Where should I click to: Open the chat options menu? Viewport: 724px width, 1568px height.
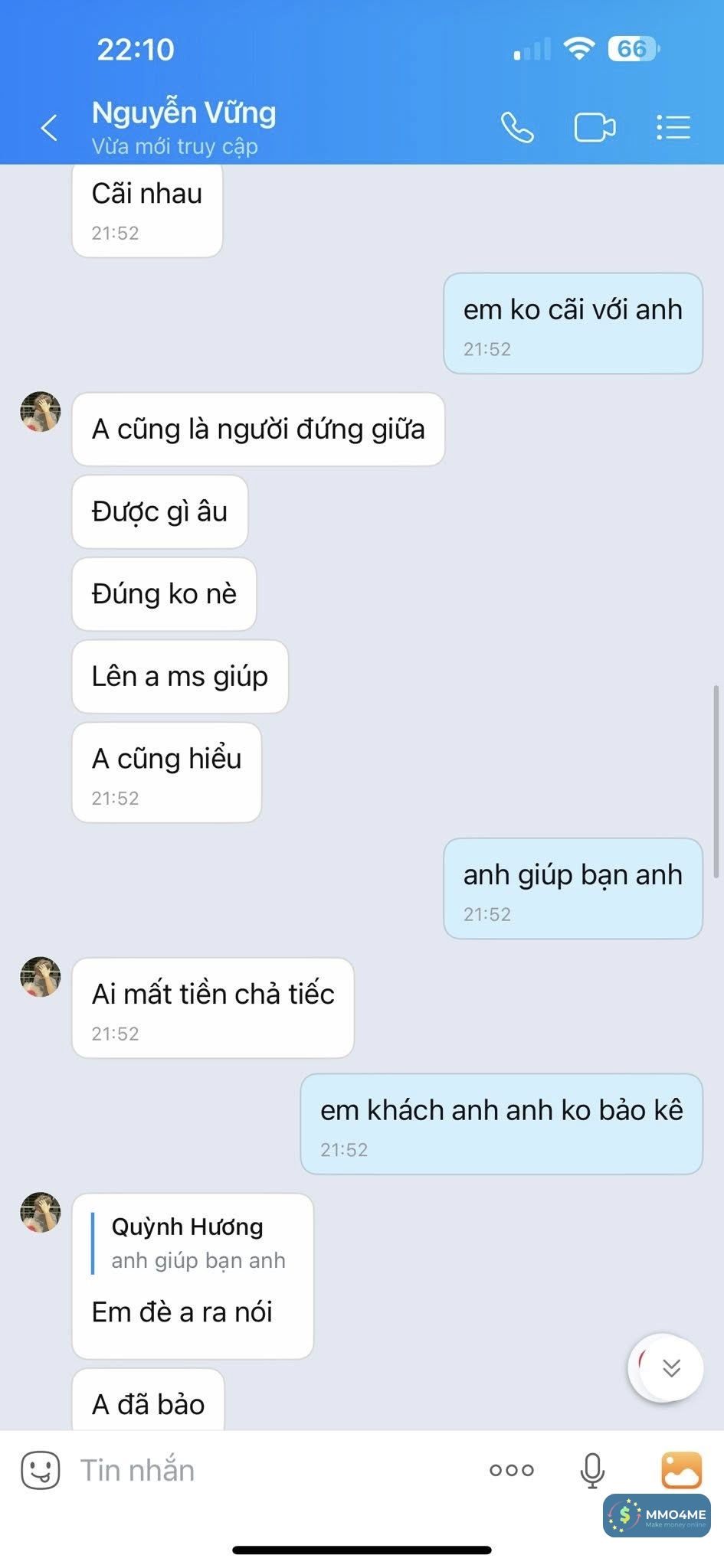[673, 127]
